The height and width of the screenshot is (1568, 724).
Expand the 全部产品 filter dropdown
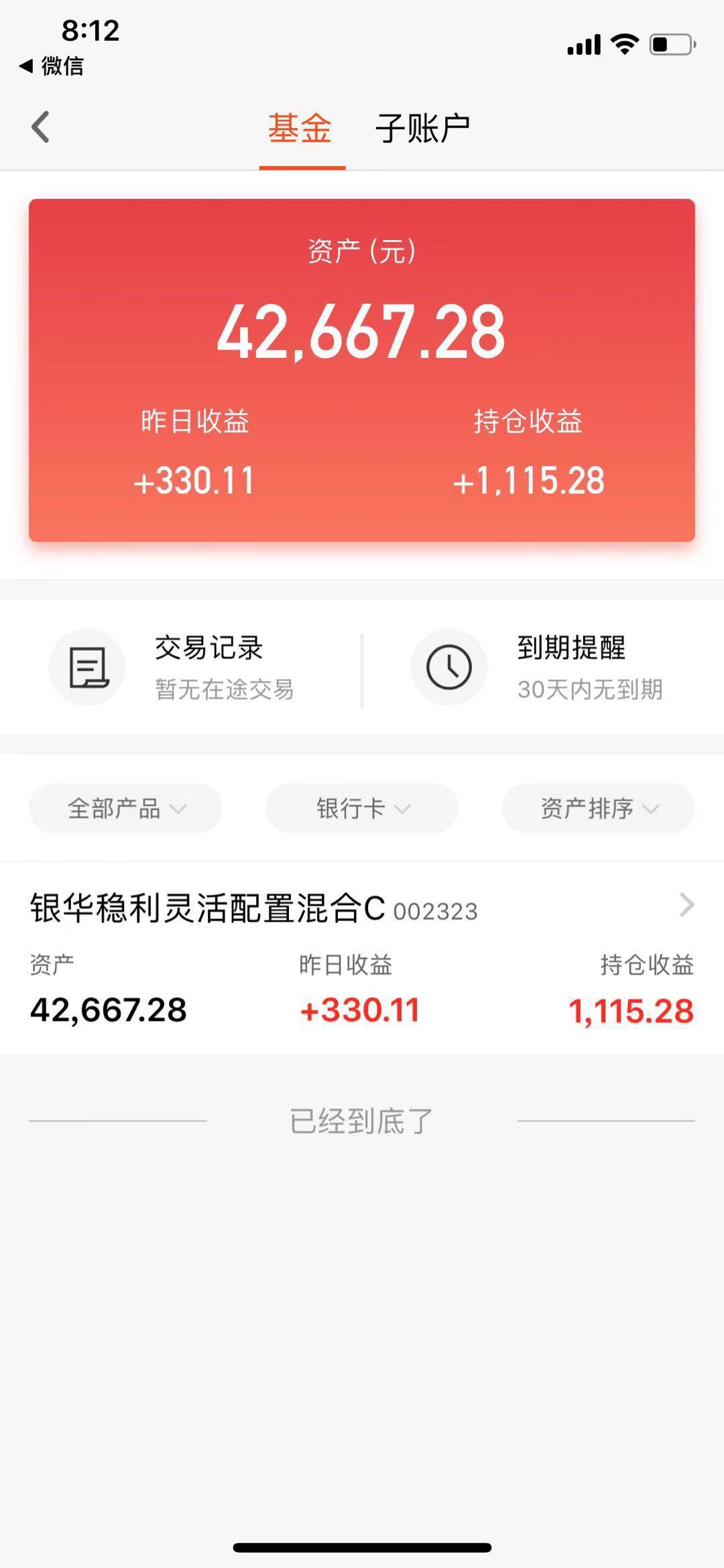click(125, 808)
